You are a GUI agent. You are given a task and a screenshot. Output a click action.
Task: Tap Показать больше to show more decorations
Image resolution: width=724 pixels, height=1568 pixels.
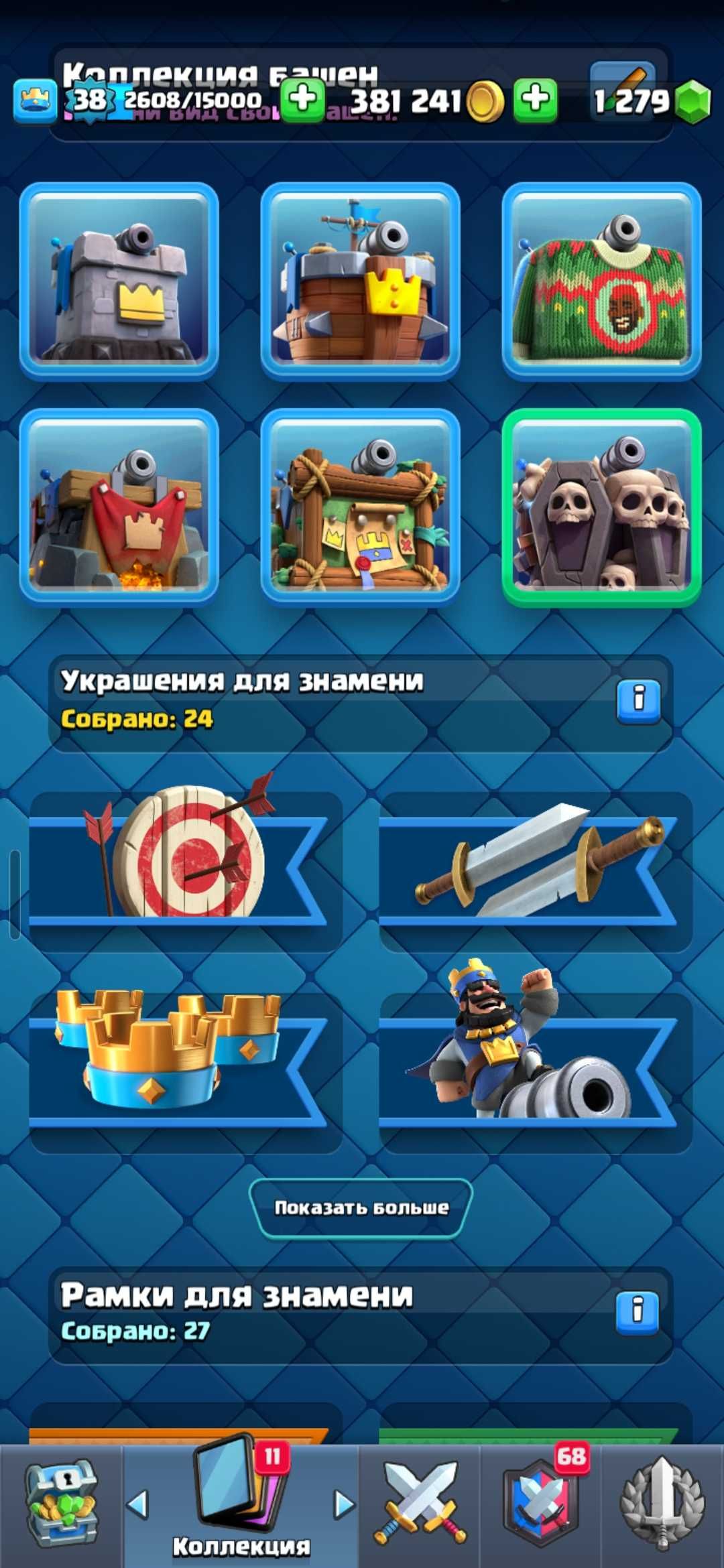click(x=361, y=1207)
